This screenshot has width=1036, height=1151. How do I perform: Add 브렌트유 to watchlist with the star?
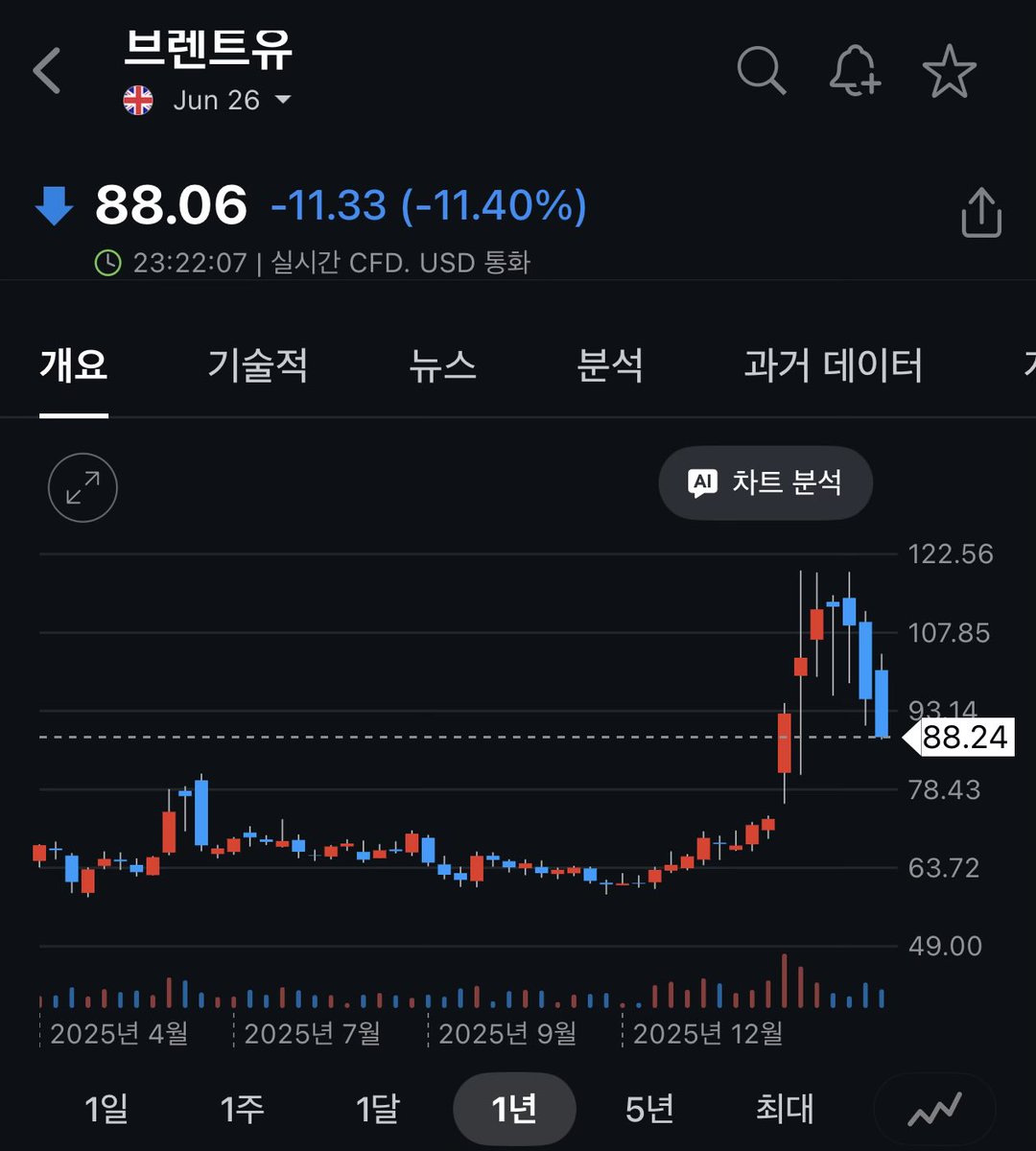[x=949, y=71]
